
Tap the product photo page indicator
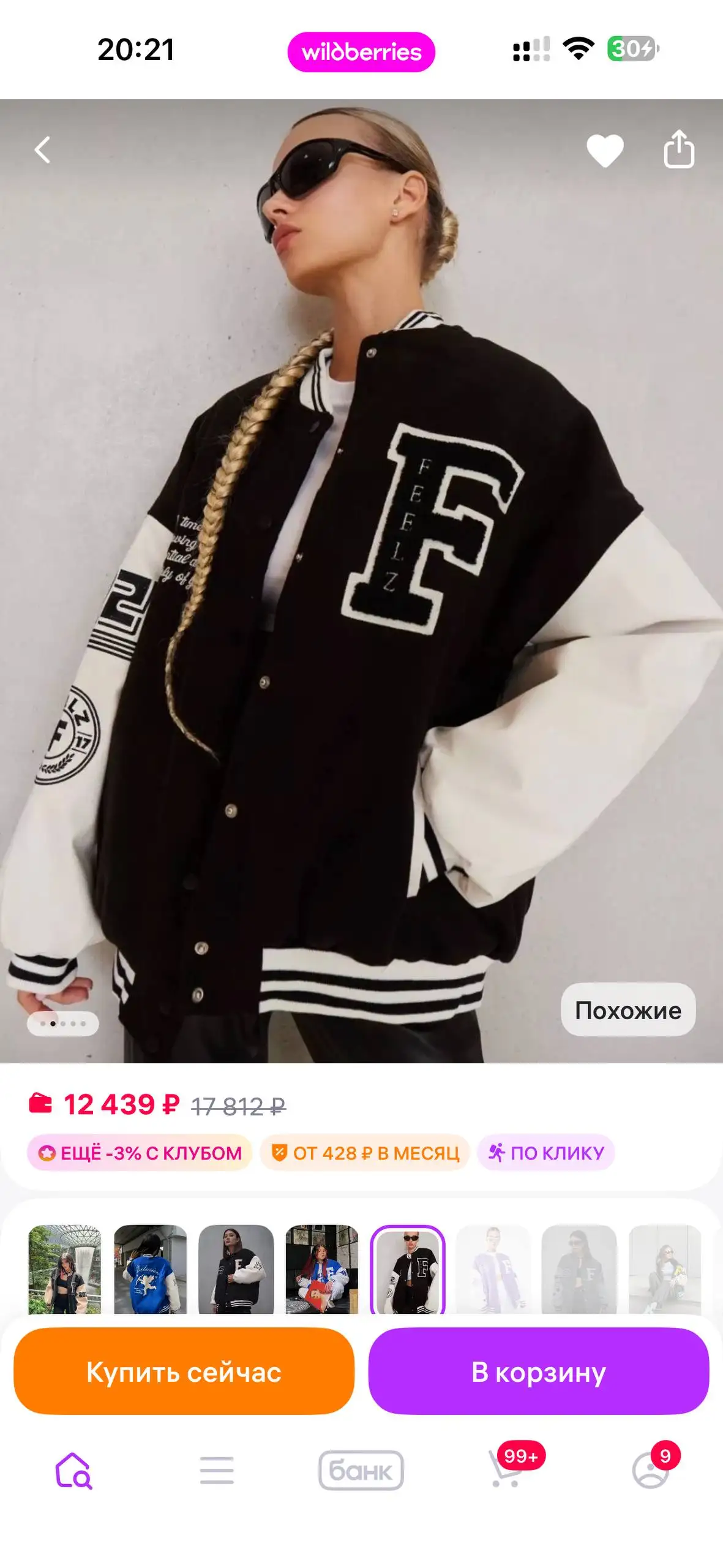pyautogui.click(x=62, y=1023)
